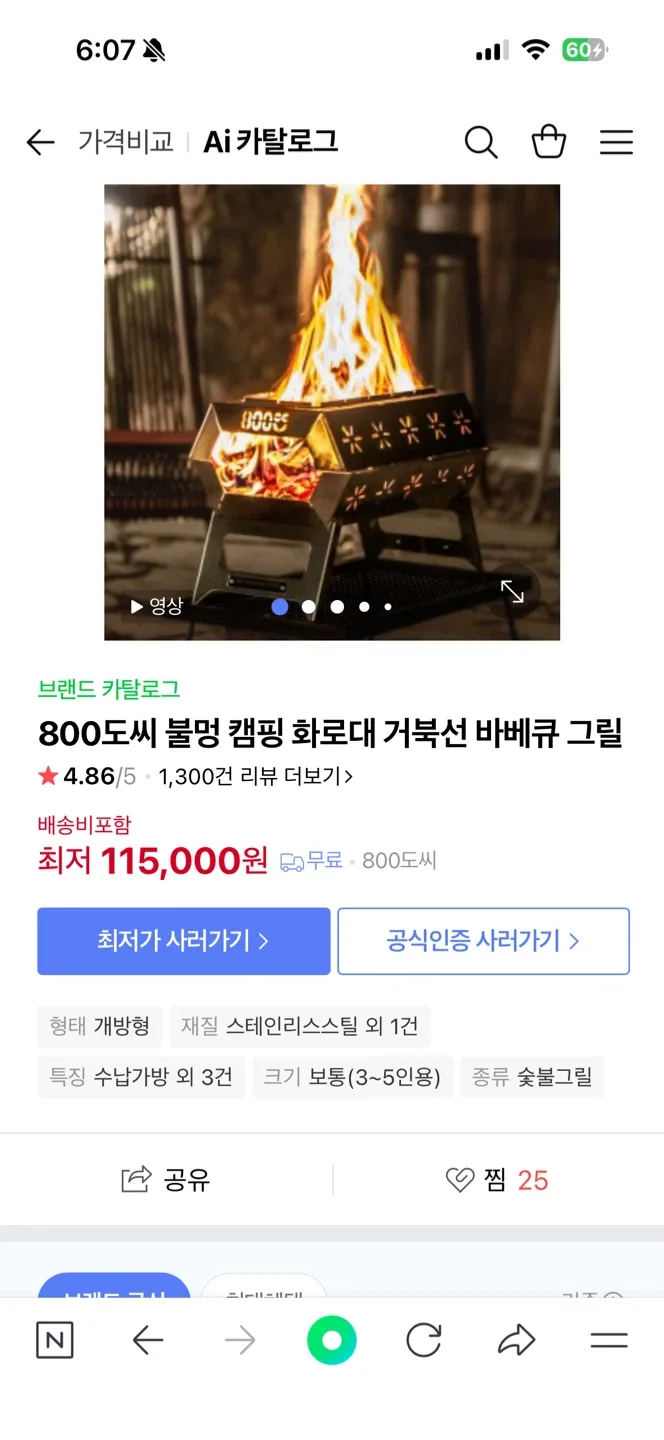The image size is (664, 1440).
Task: Tap 최저가 사러가기 button
Action: coord(183,941)
